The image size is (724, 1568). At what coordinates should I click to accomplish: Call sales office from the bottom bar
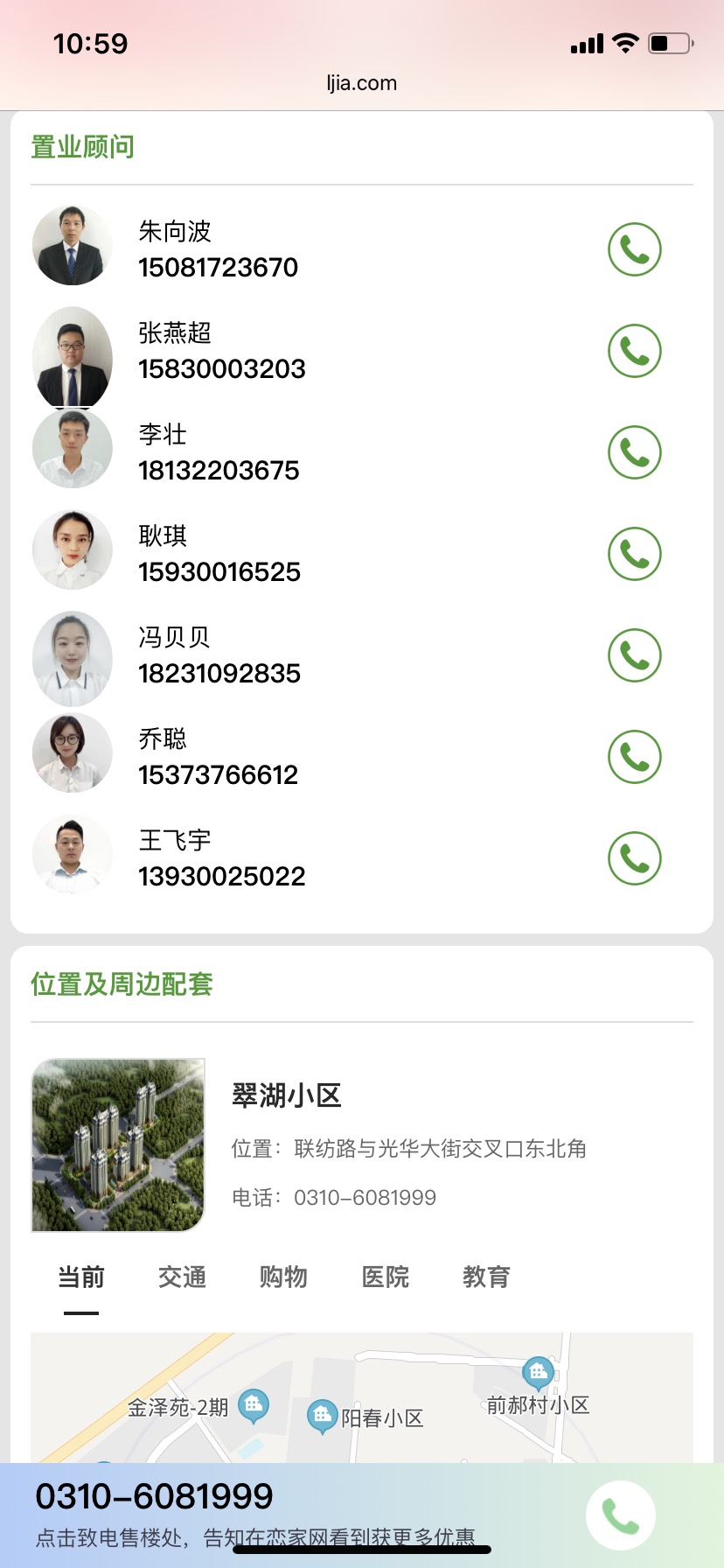[x=620, y=1515]
